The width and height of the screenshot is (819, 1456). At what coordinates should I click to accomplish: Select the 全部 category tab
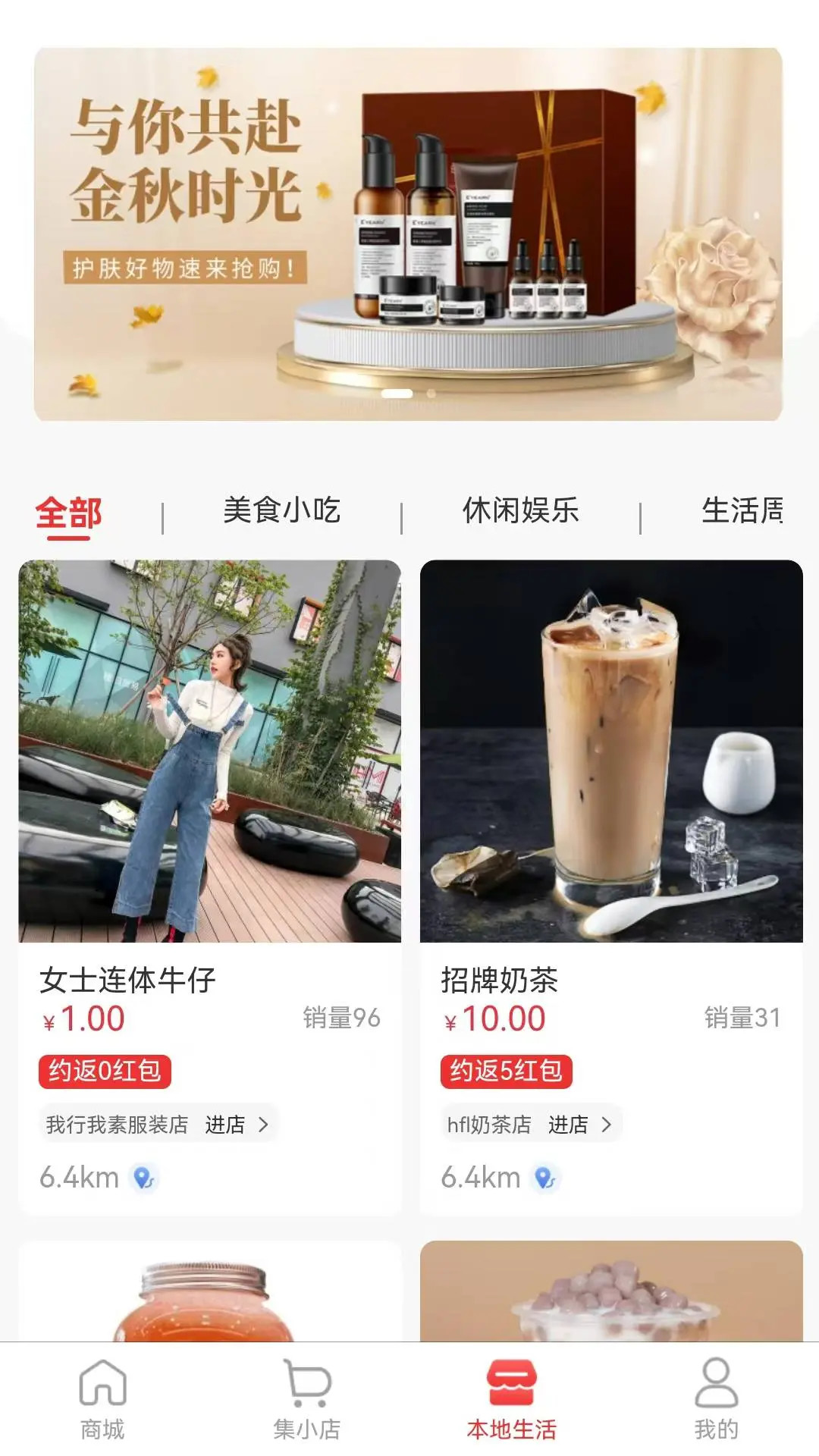[68, 513]
